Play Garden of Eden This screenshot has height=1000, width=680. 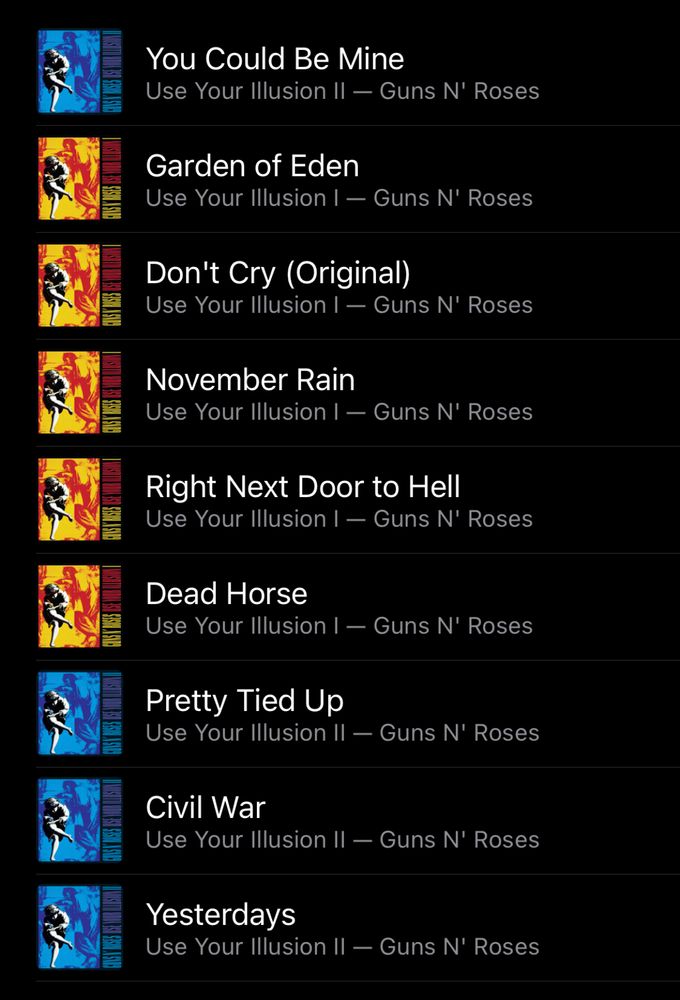click(340, 180)
